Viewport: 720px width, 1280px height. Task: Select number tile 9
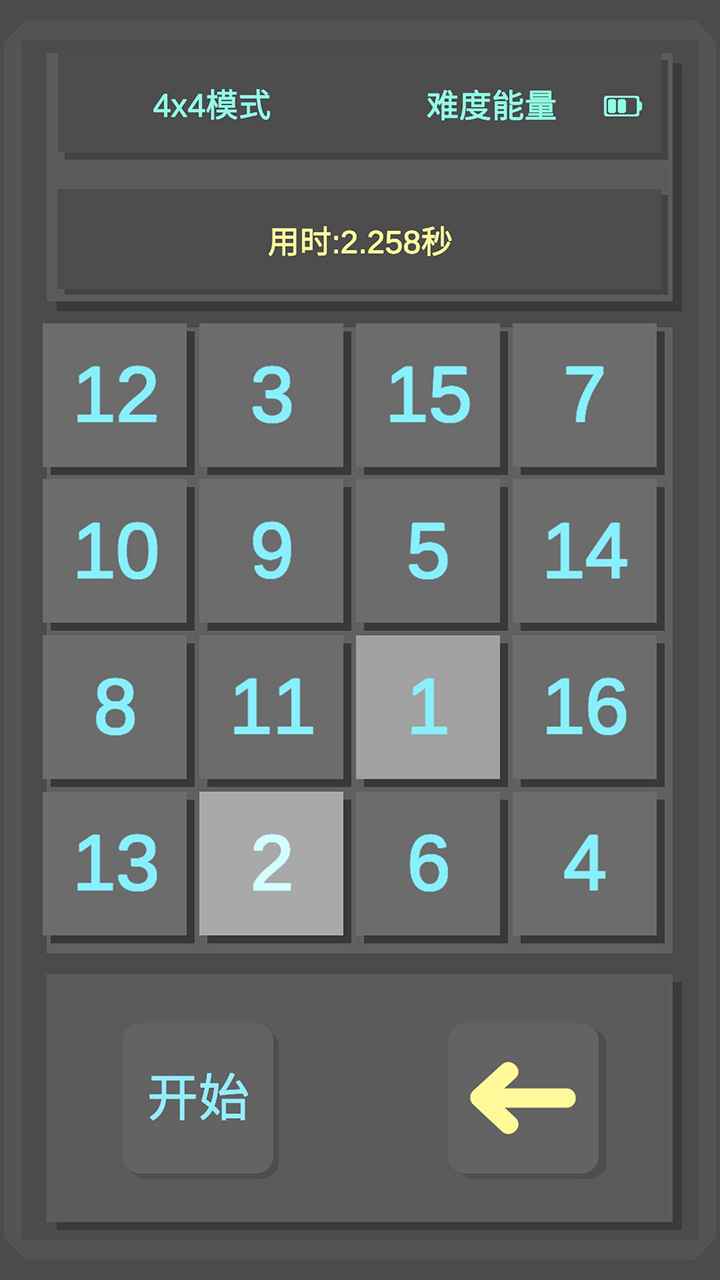pos(271,550)
